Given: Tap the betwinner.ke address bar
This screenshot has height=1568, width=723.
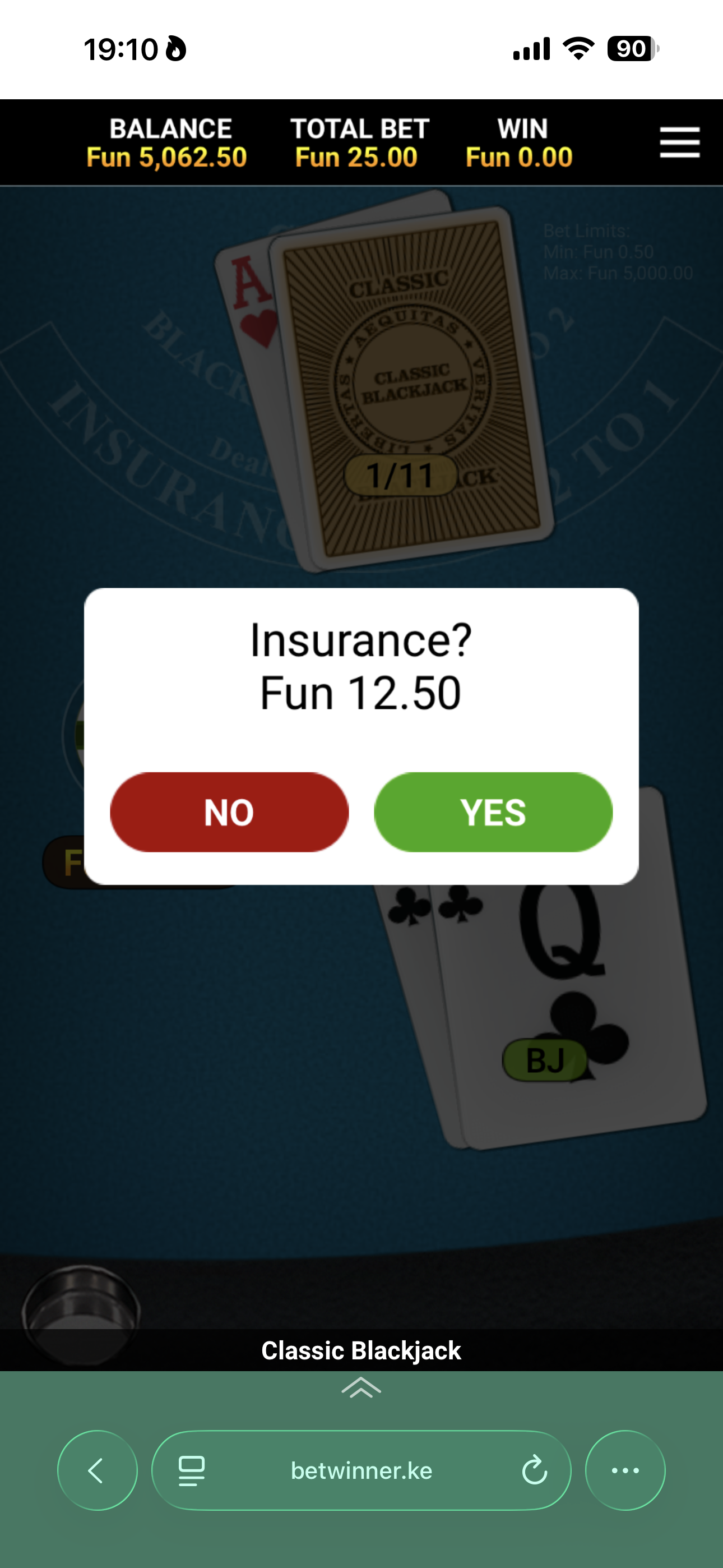Looking at the screenshot, I should (x=361, y=1470).
